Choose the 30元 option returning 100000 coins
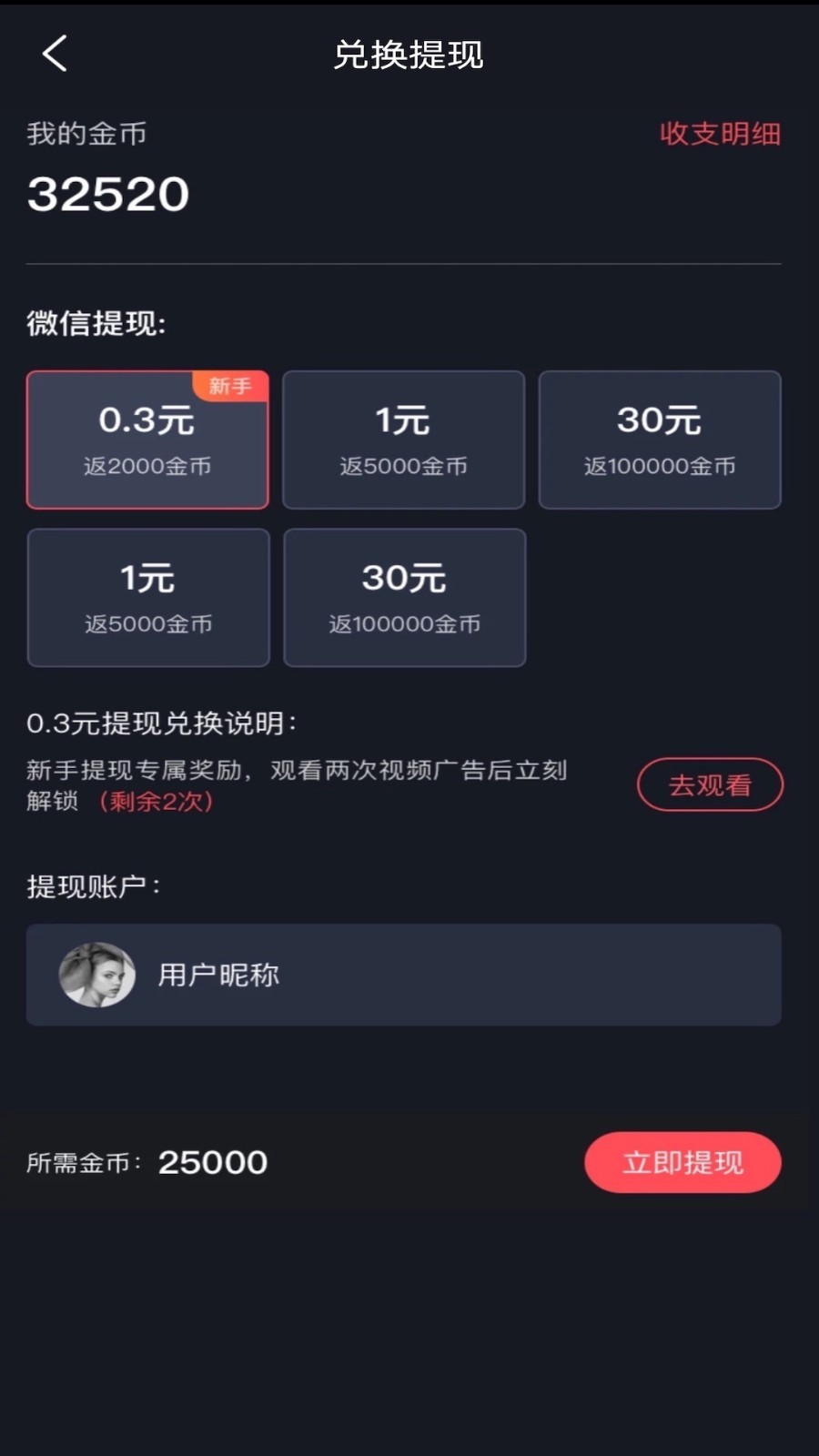The height and width of the screenshot is (1456, 819). click(x=660, y=440)
